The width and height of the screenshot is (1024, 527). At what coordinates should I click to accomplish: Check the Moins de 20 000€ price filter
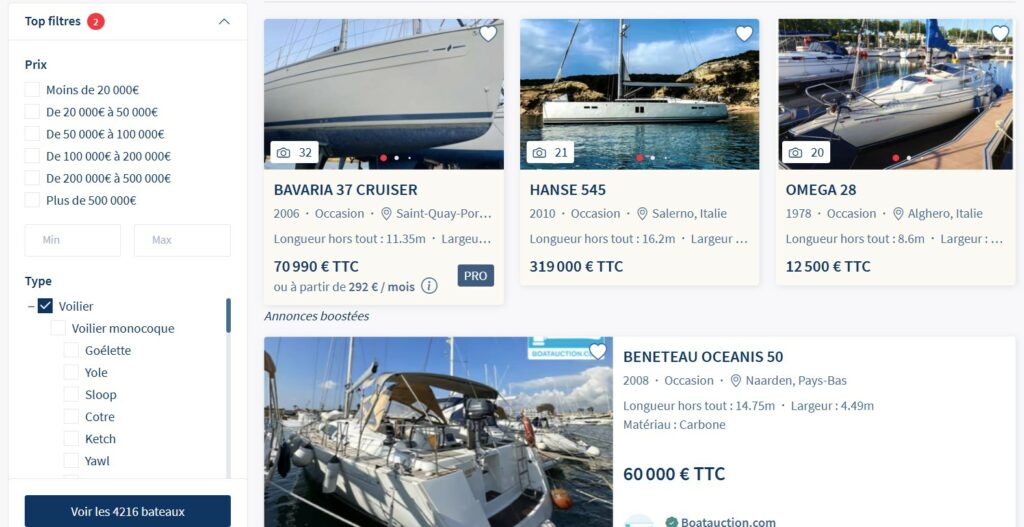click(33, 90)
